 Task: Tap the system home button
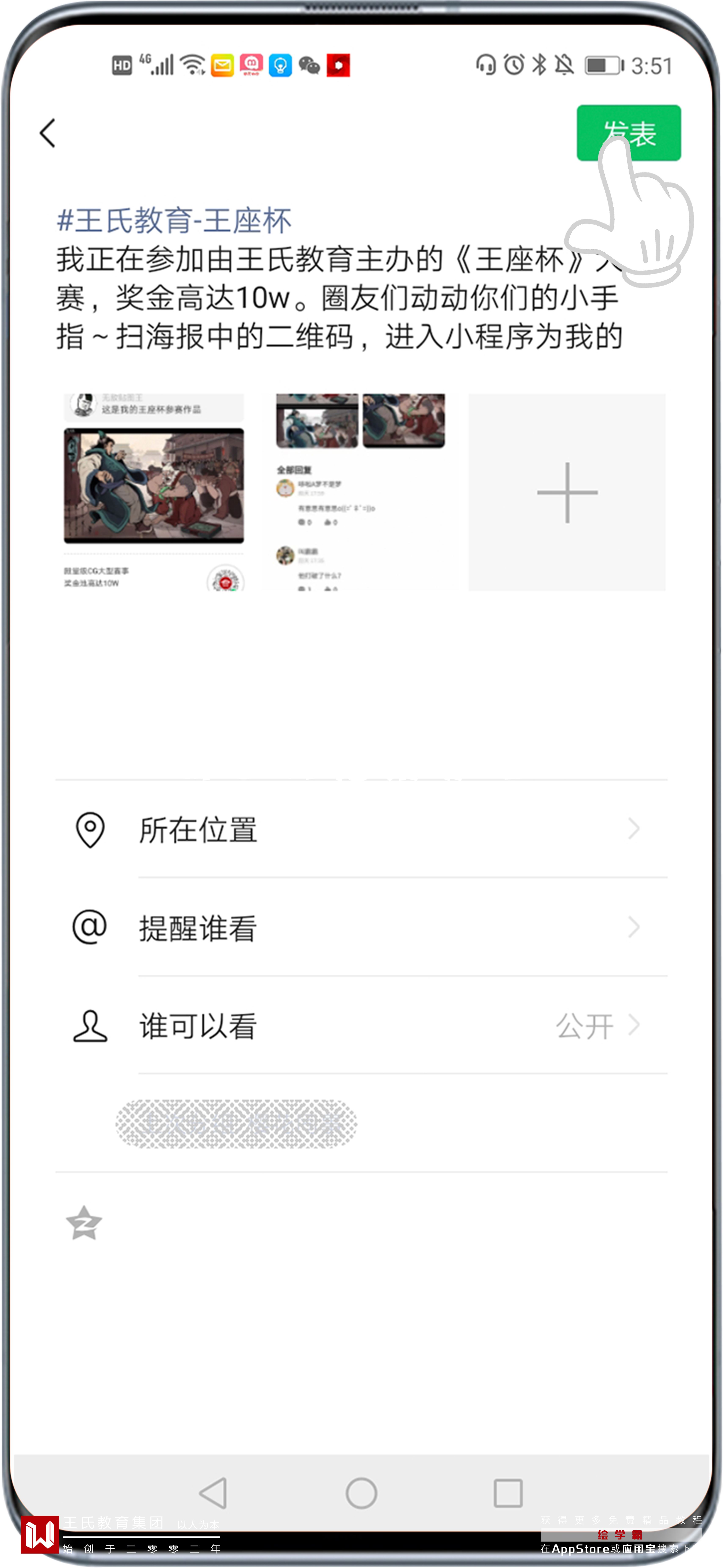click(361, 1493)
